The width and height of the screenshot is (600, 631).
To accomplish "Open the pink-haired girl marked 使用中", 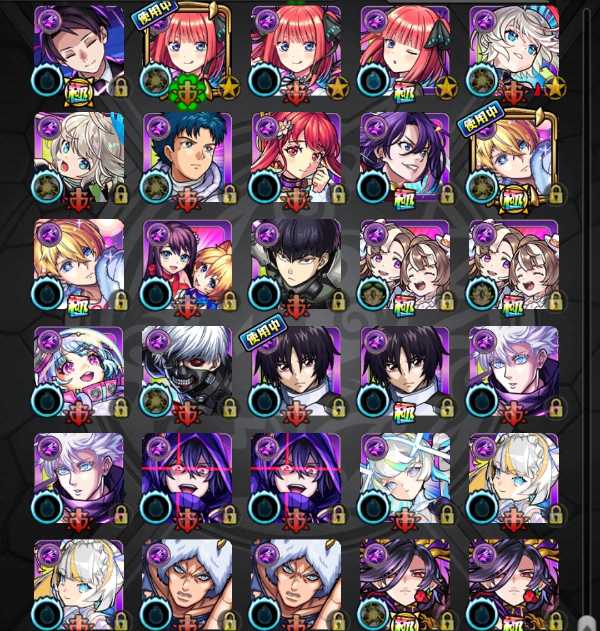I will coord(187,50).
